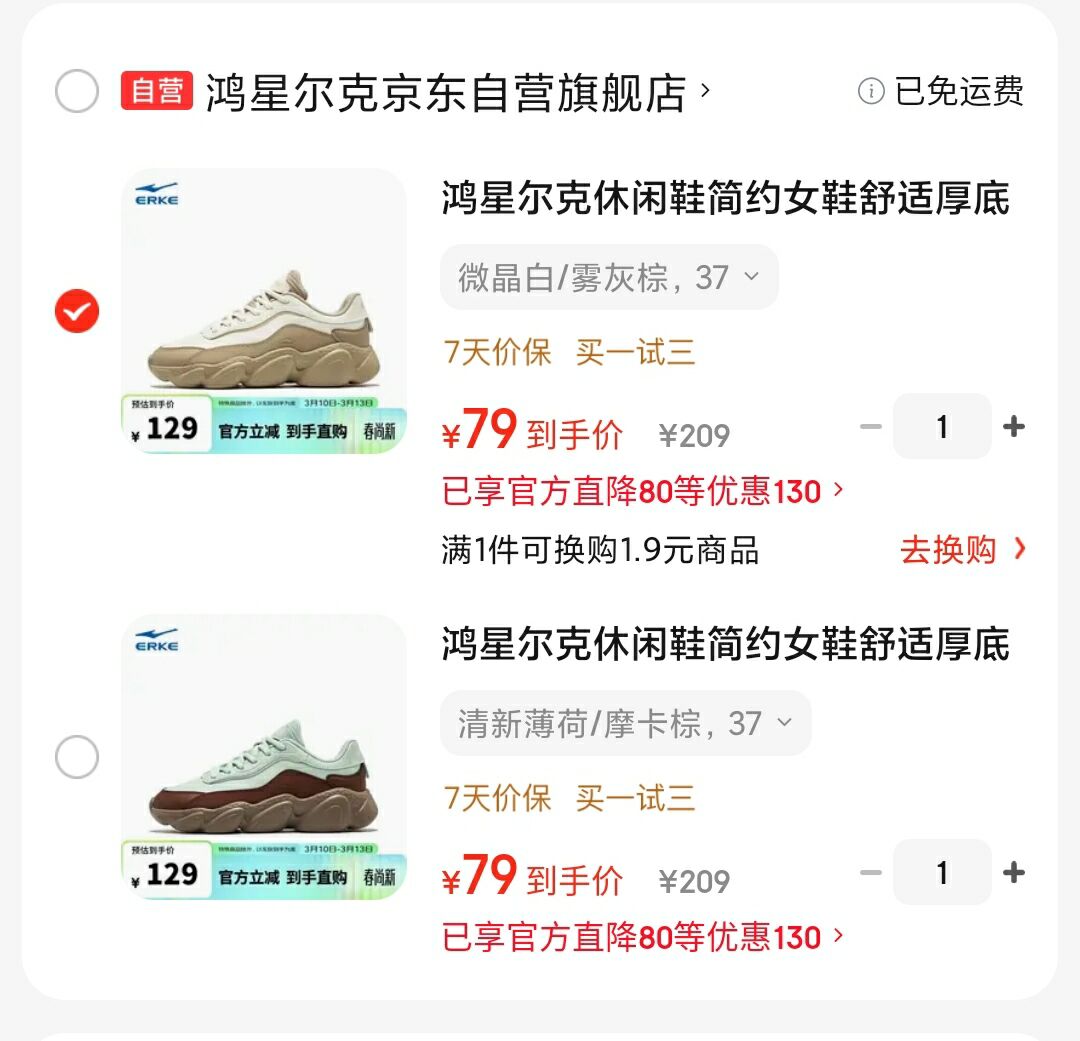This screenshot has width=1080, height=1041.
Task: Increase quantity of 微晶白/雾灰棕 shoe
Action: [1014, 427]
